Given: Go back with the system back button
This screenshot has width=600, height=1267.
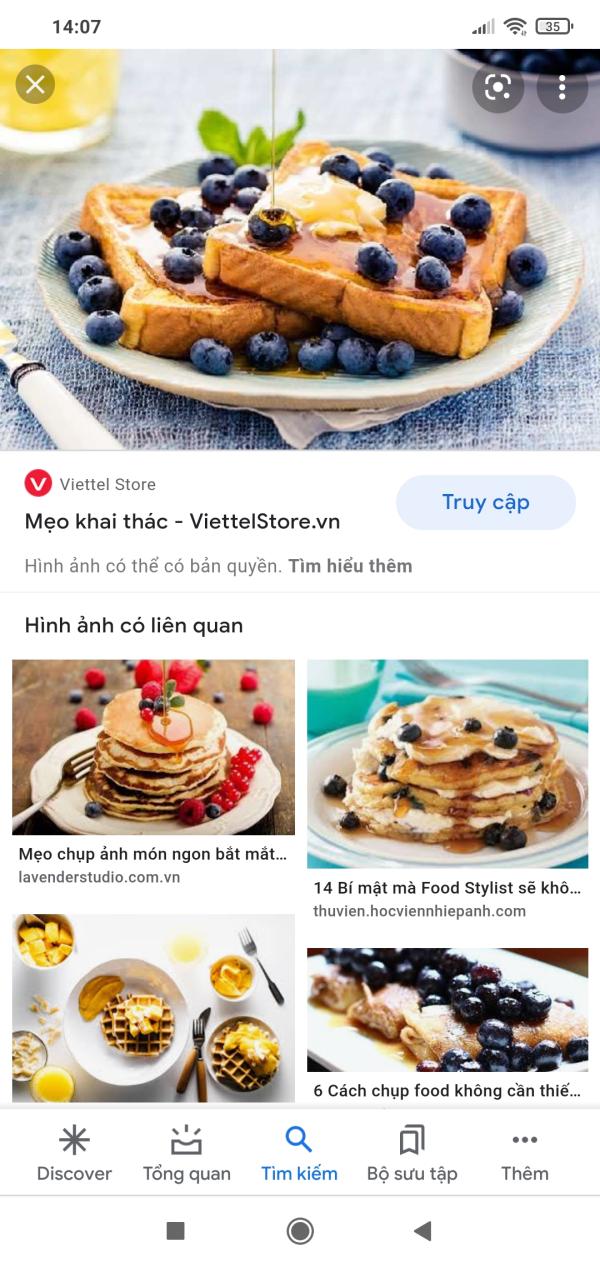Looking at the screenshot, I should tap(423, 1231).
